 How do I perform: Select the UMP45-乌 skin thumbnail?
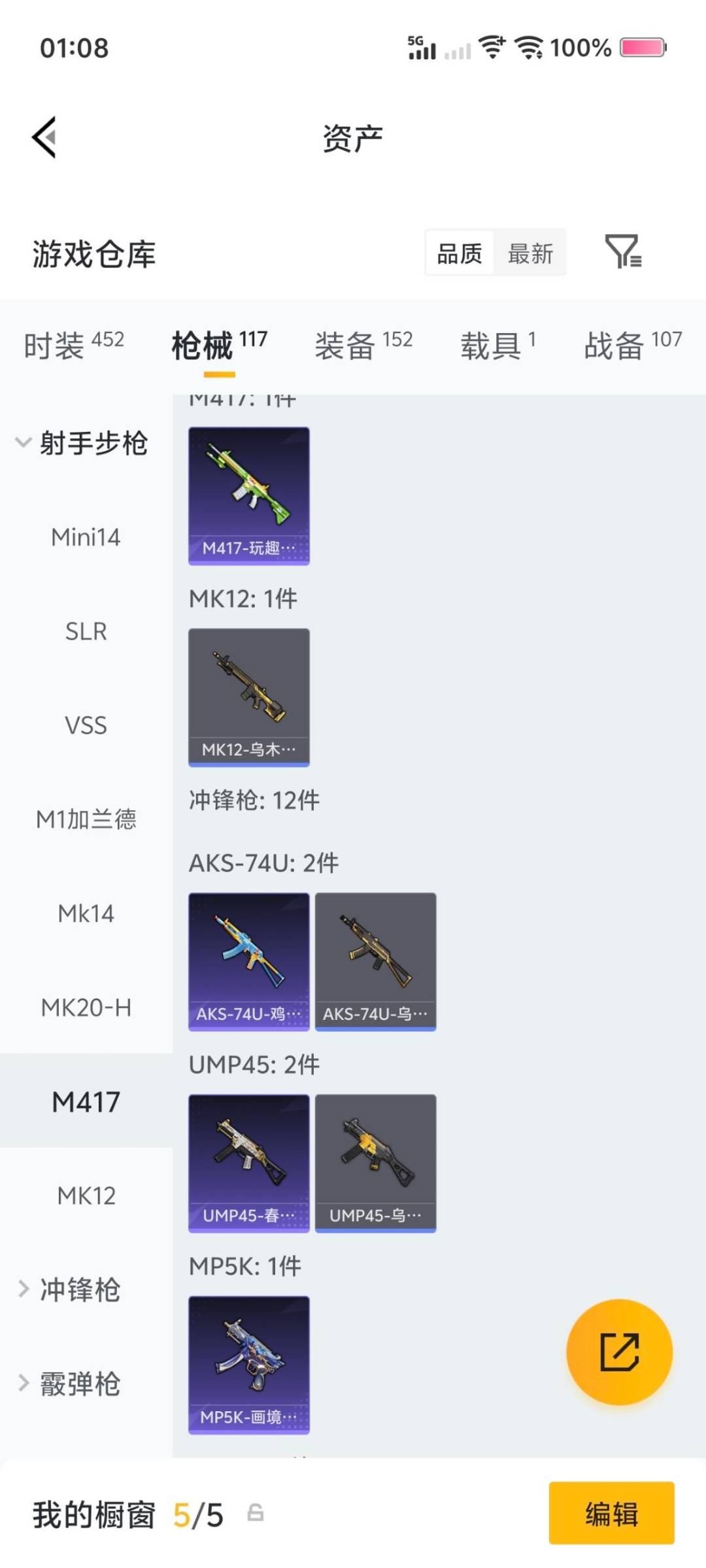pyautogui.click(x=375, y=1163)
